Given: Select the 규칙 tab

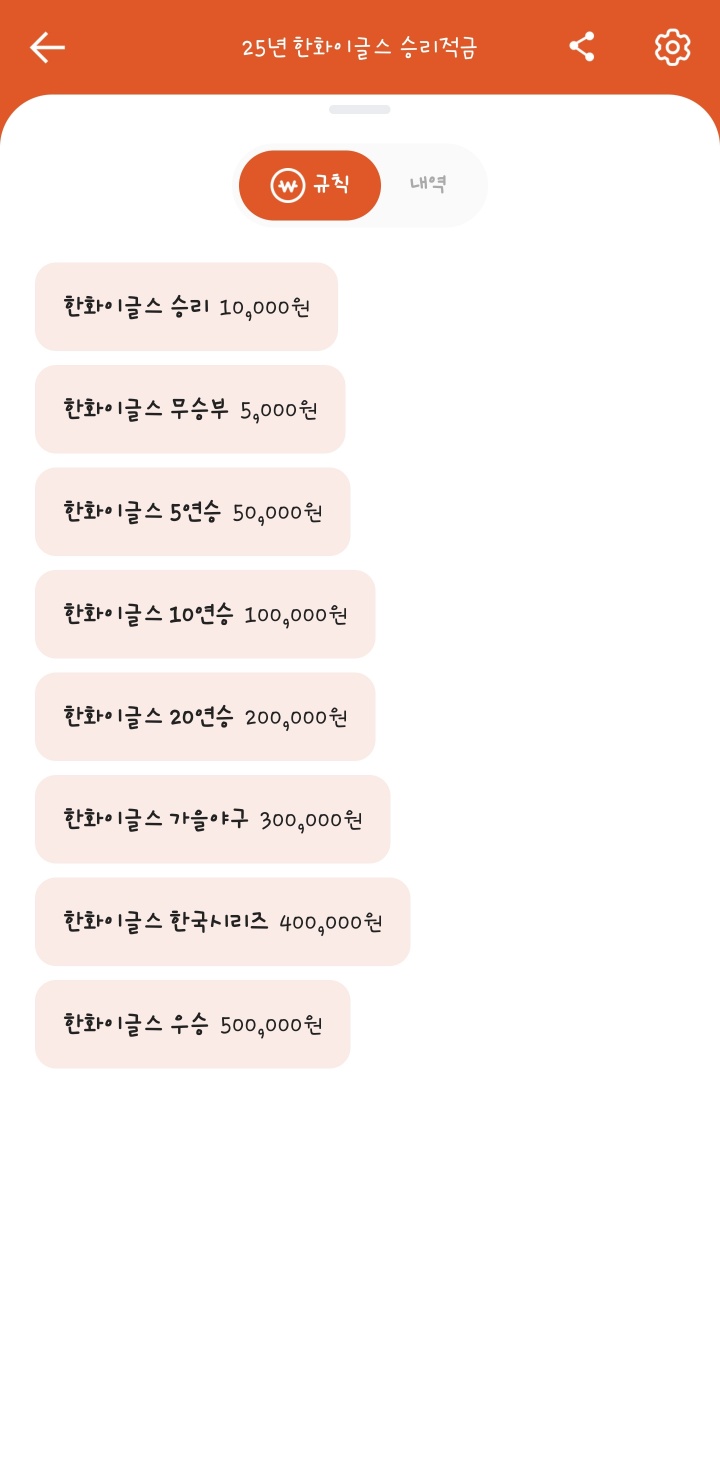Looking at the screenshot, I should 310,185.
